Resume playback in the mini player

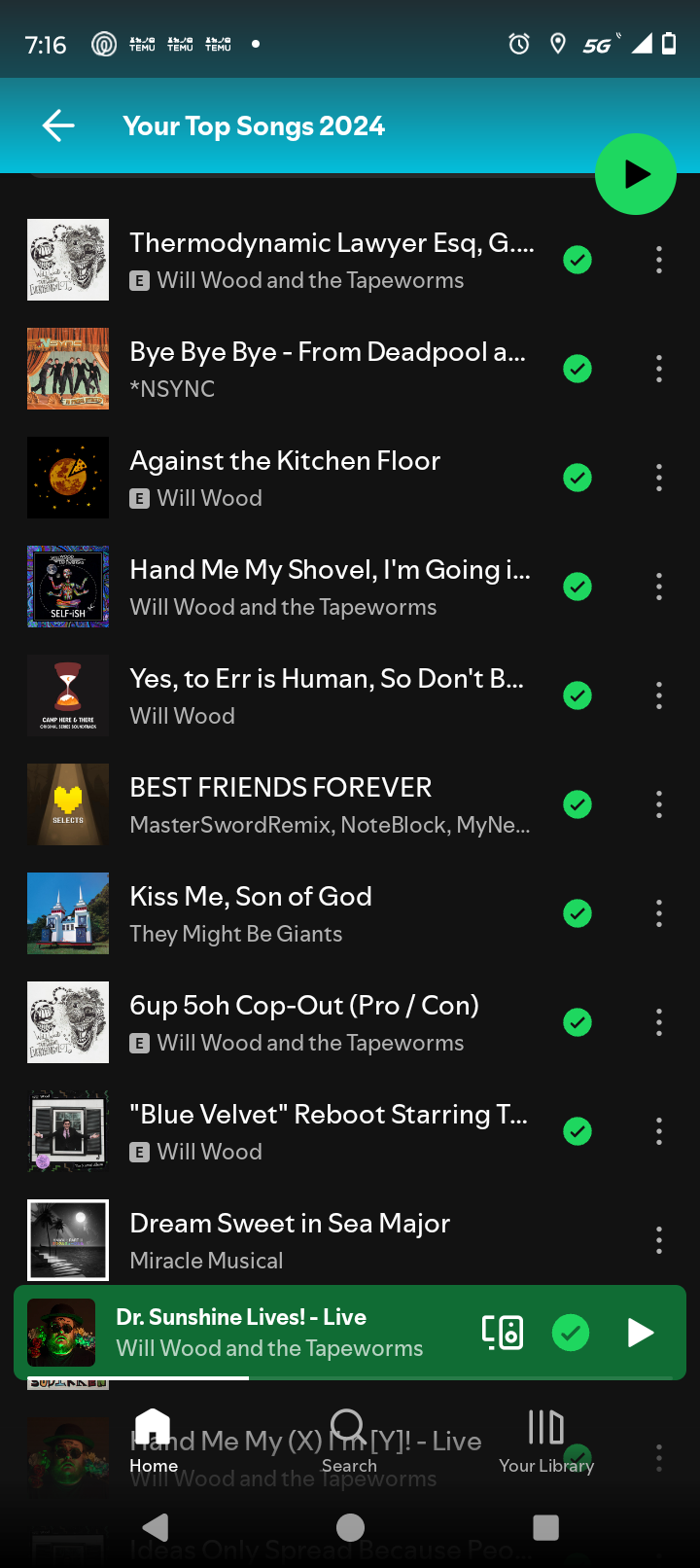640,1333
